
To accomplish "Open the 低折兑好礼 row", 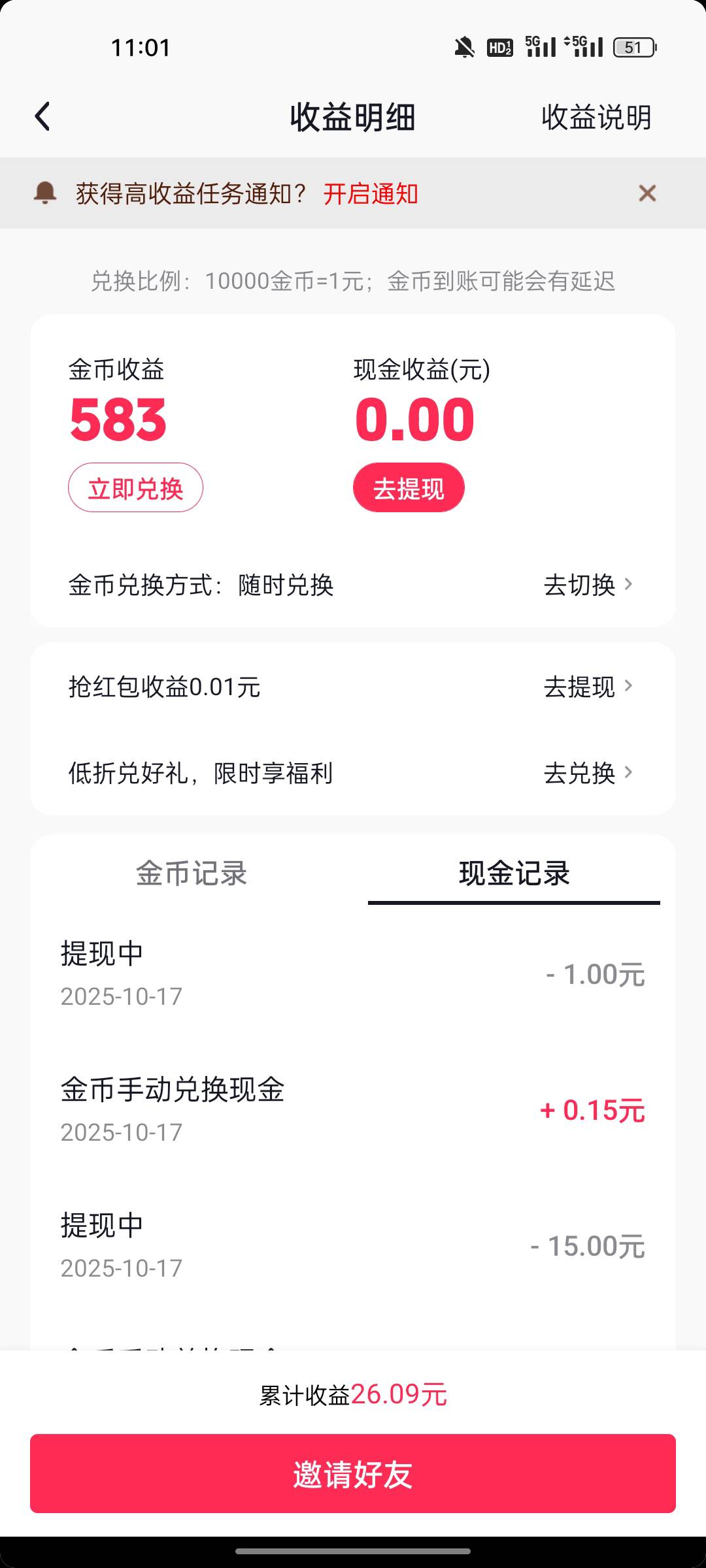I will tap(353, 773).
